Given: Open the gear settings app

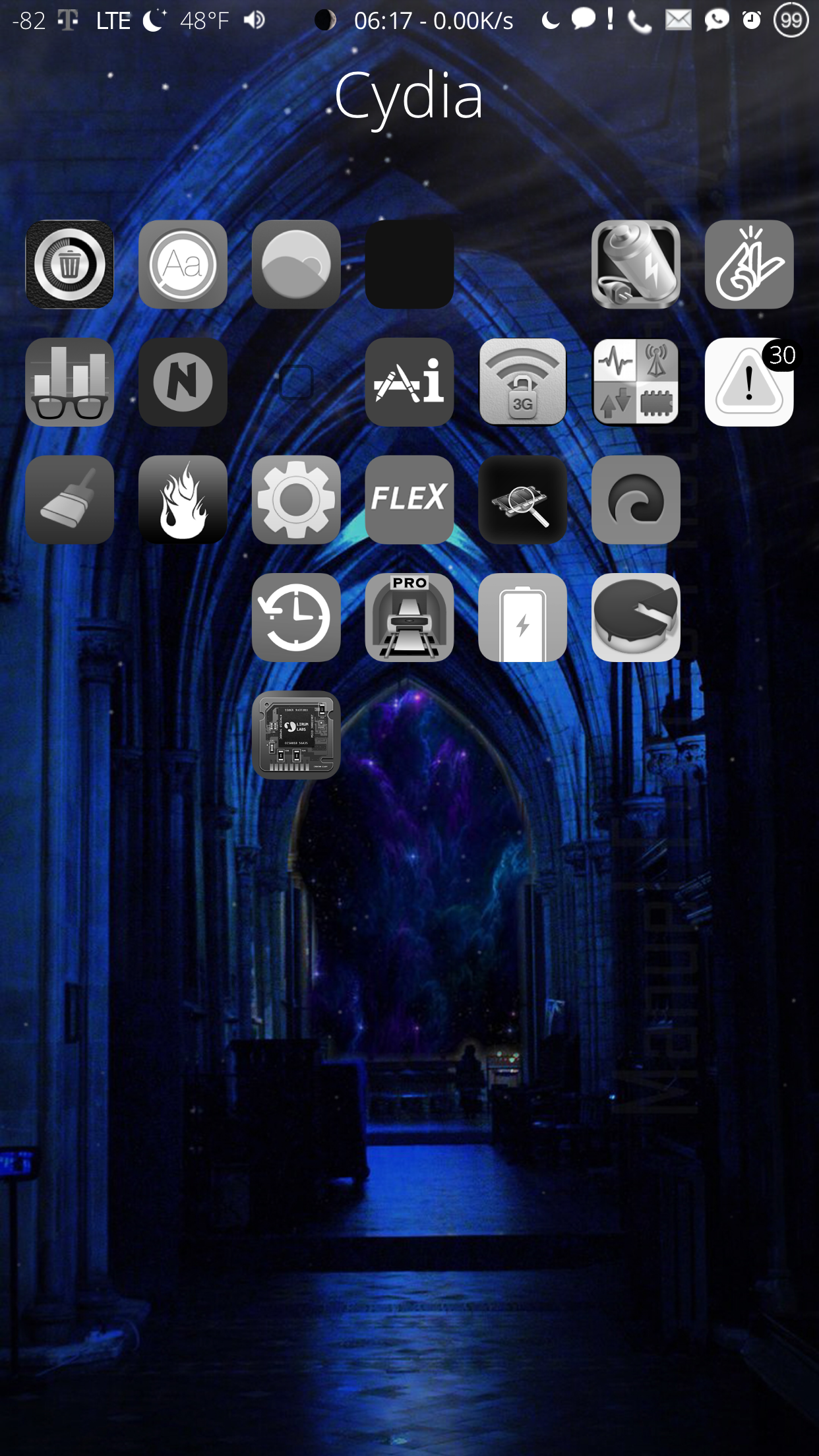Looking at the screenshot, I should coord(296,500).
